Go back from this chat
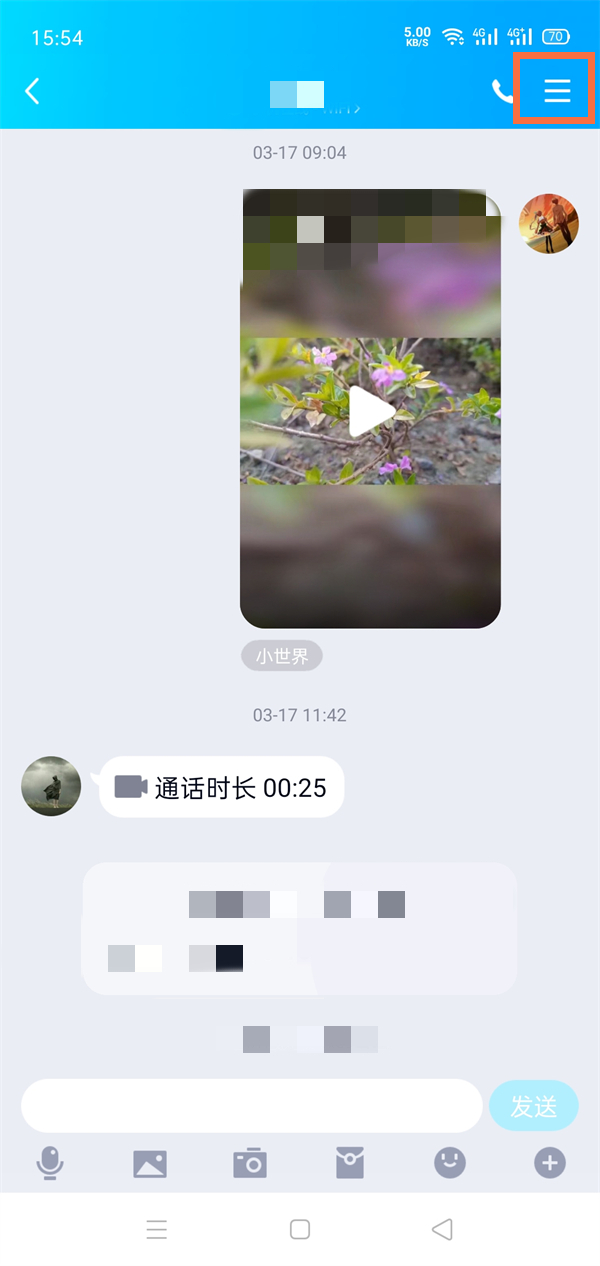The width and height of the screenshot is (600, 1266). (32, 92)
